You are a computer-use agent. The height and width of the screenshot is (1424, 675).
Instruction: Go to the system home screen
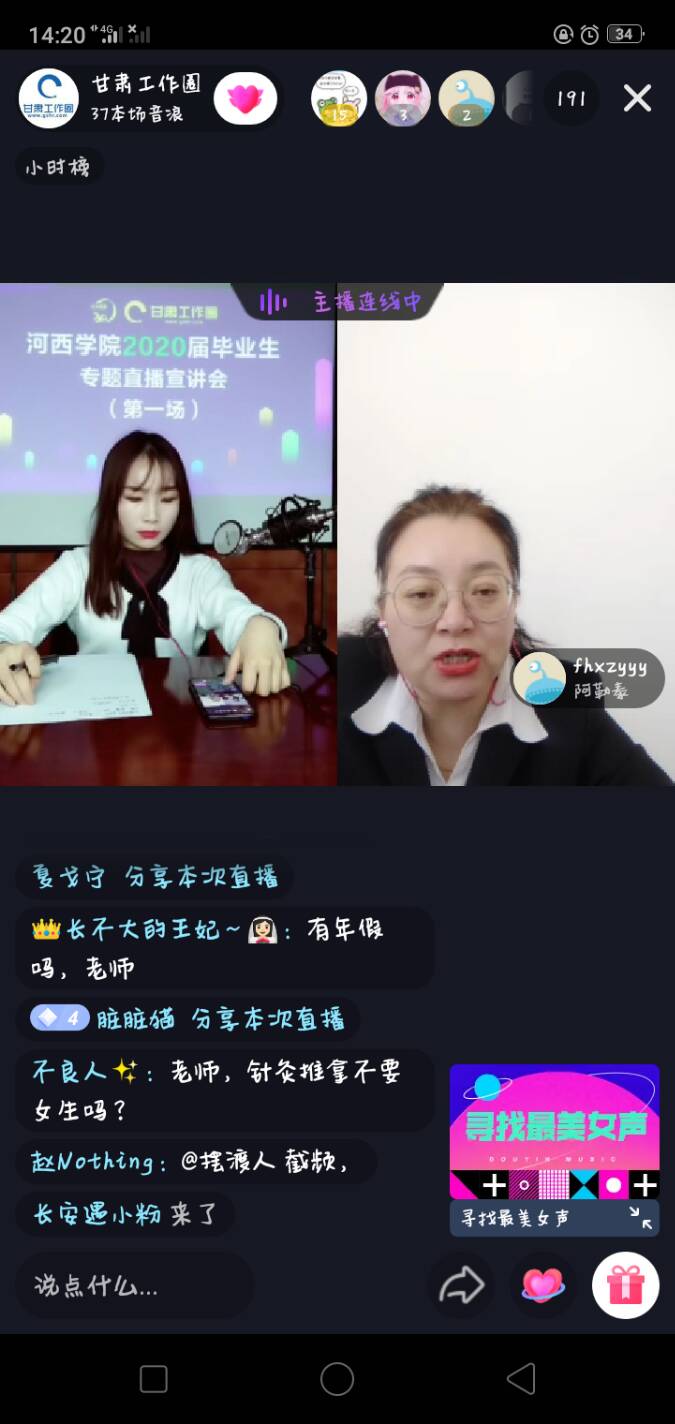click(337, 1379)
